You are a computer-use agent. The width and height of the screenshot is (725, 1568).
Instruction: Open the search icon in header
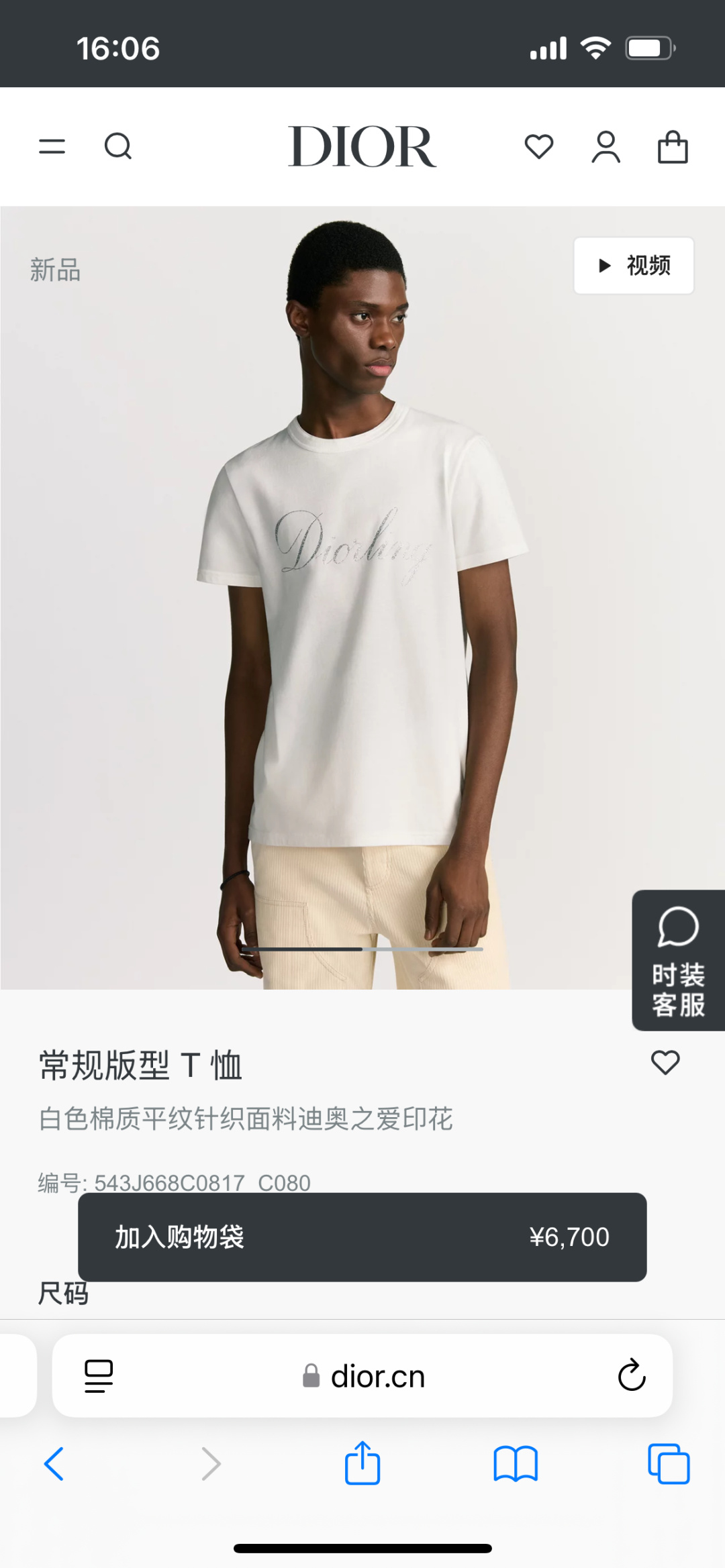(118, 146)
